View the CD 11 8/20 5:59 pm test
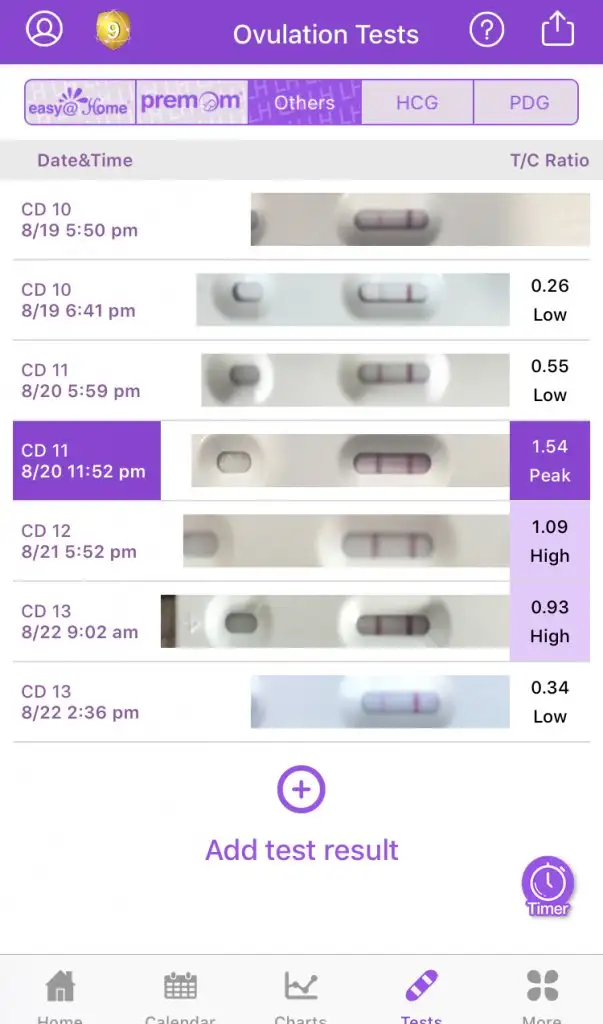Image resolution: width=603 pixels, height=1024 pixels. point(300,380)
